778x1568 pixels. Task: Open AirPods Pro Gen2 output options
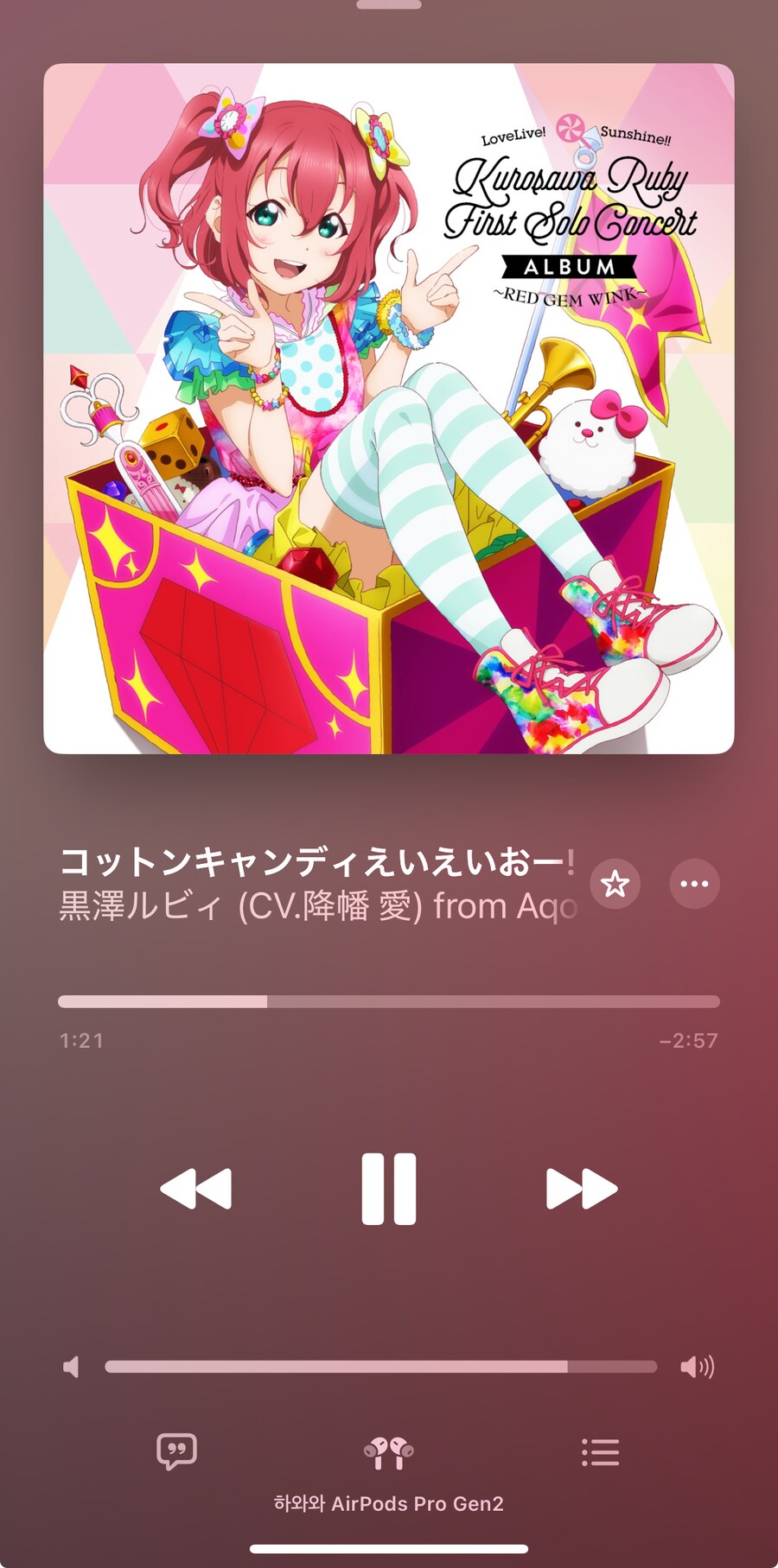pos(388,1455)
